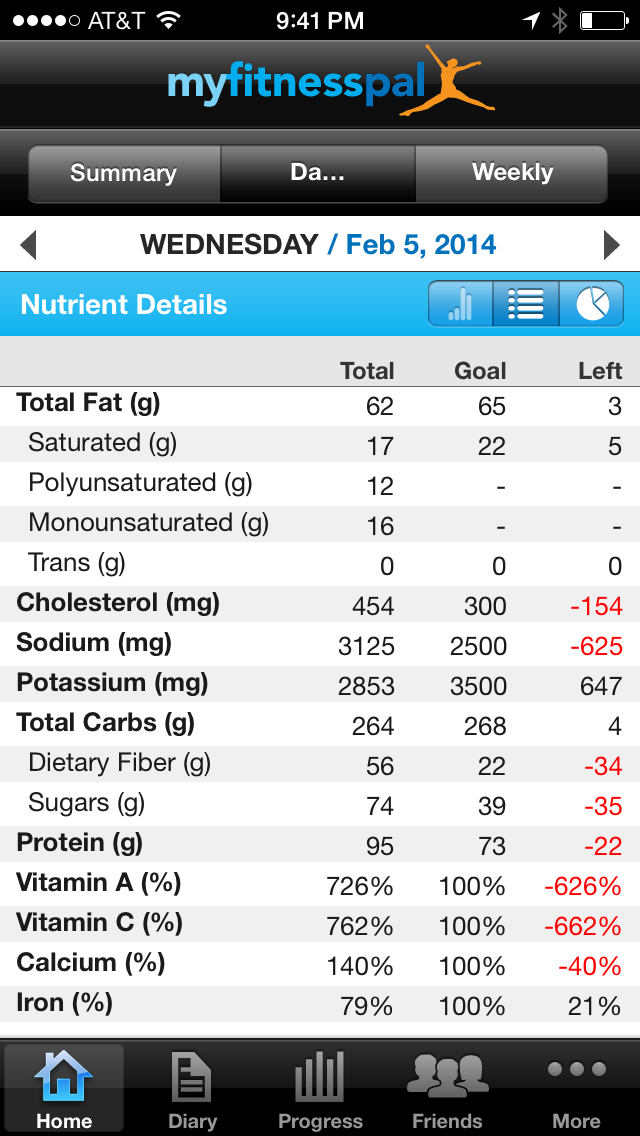Open the Progress tab
This screenshot has width=640, height=1136.
[320, 1088]
